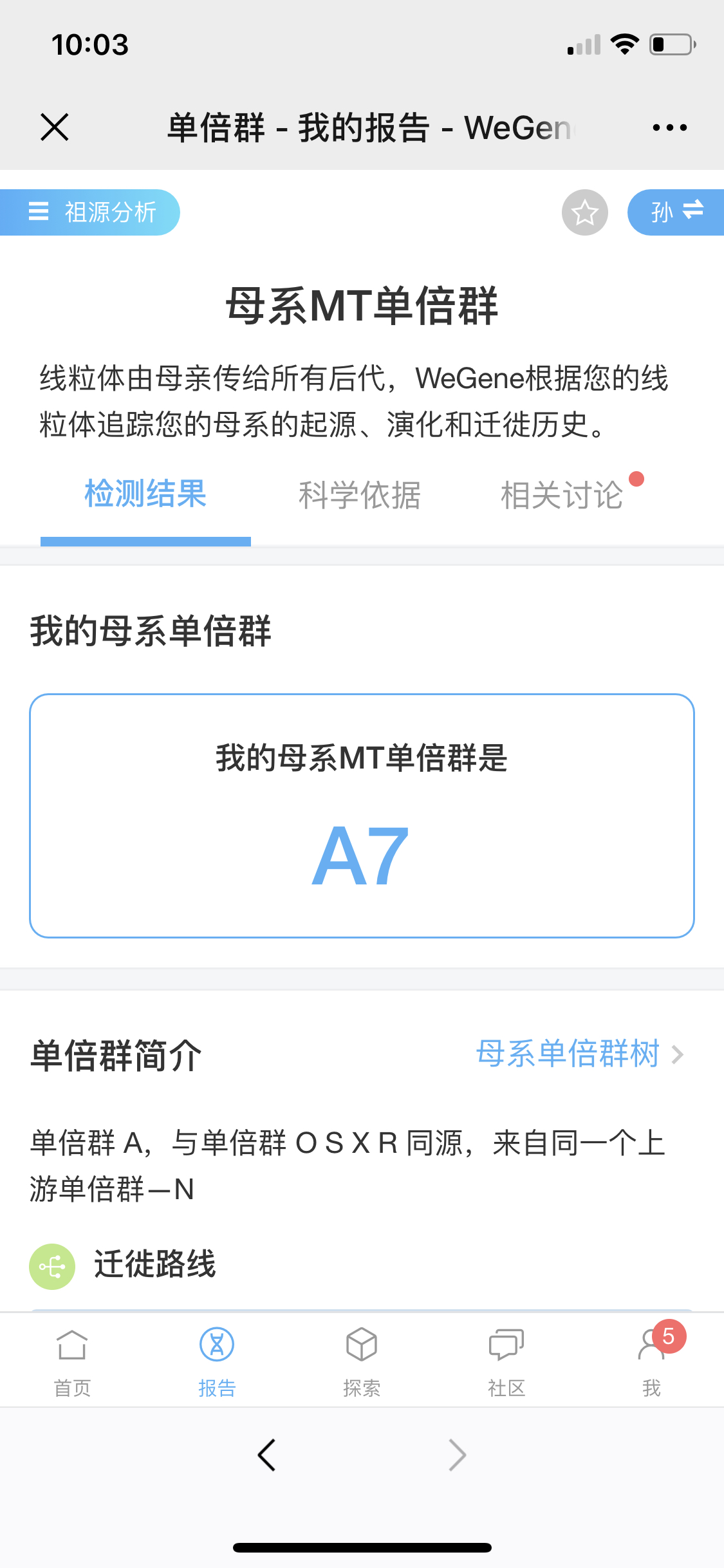Open the 母系单倍群树 link
Viewport: 724px width, 1568px height.
[579, 1054]
